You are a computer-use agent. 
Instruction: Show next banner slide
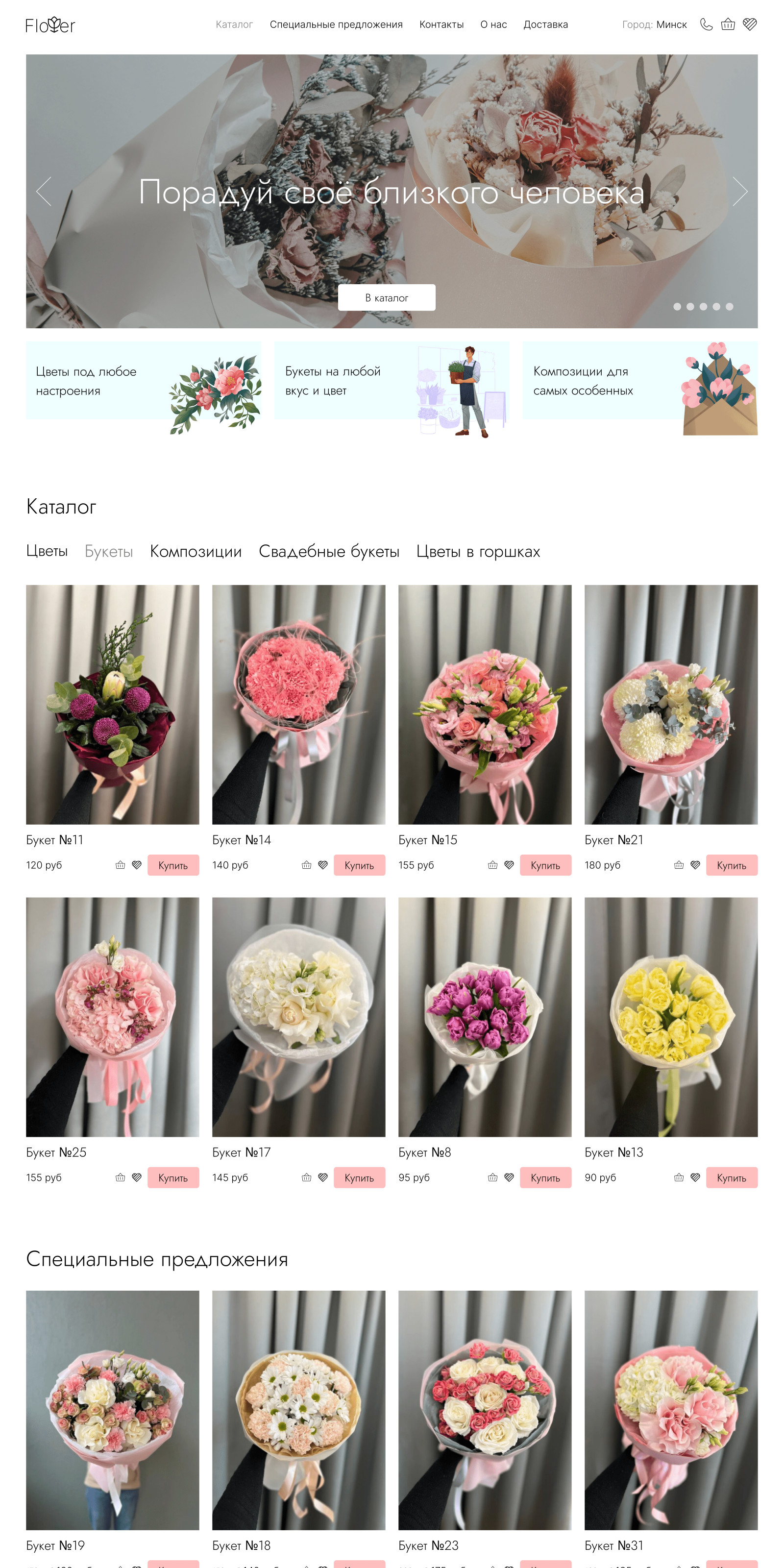739,192
